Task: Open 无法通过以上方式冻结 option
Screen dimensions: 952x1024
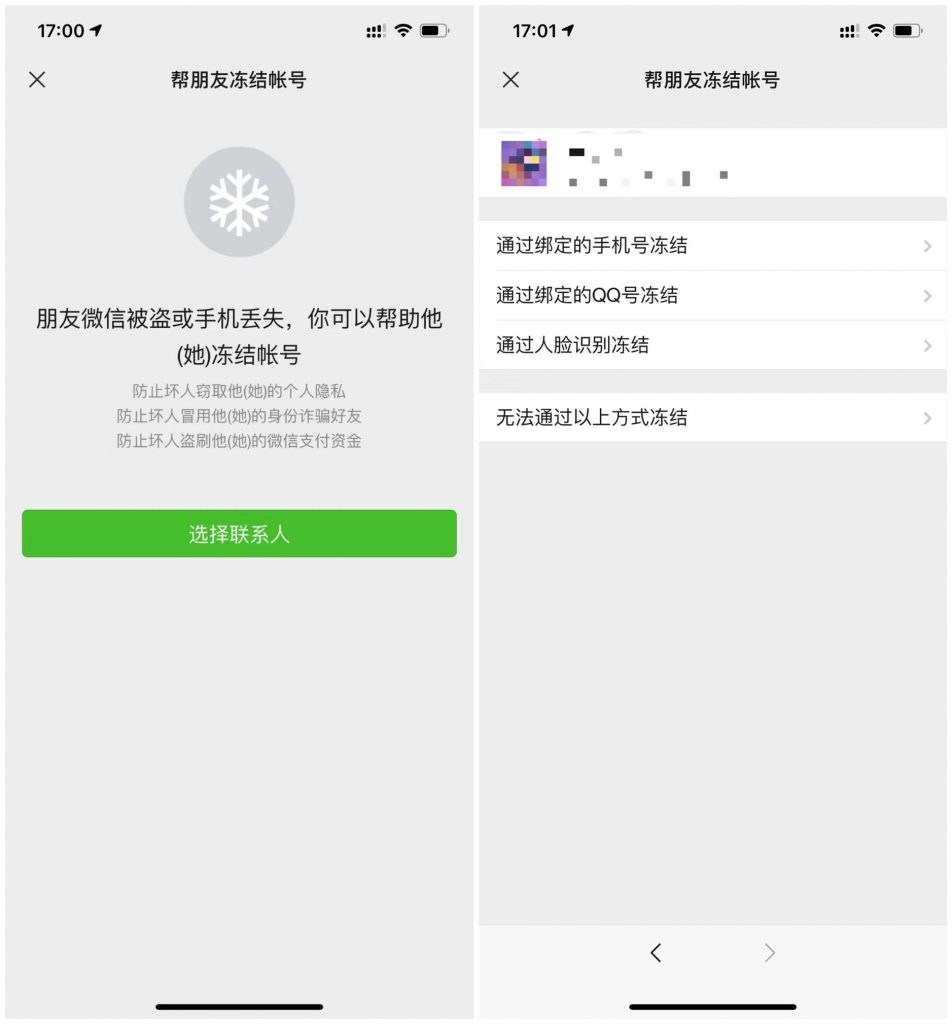Action: tap(712, 415)
